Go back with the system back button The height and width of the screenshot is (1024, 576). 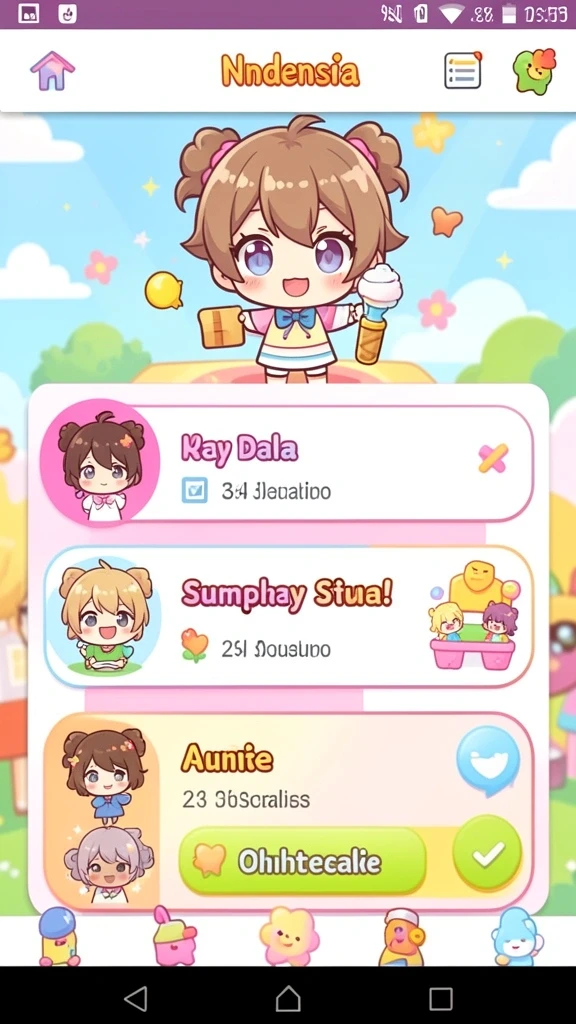point(135,998)
